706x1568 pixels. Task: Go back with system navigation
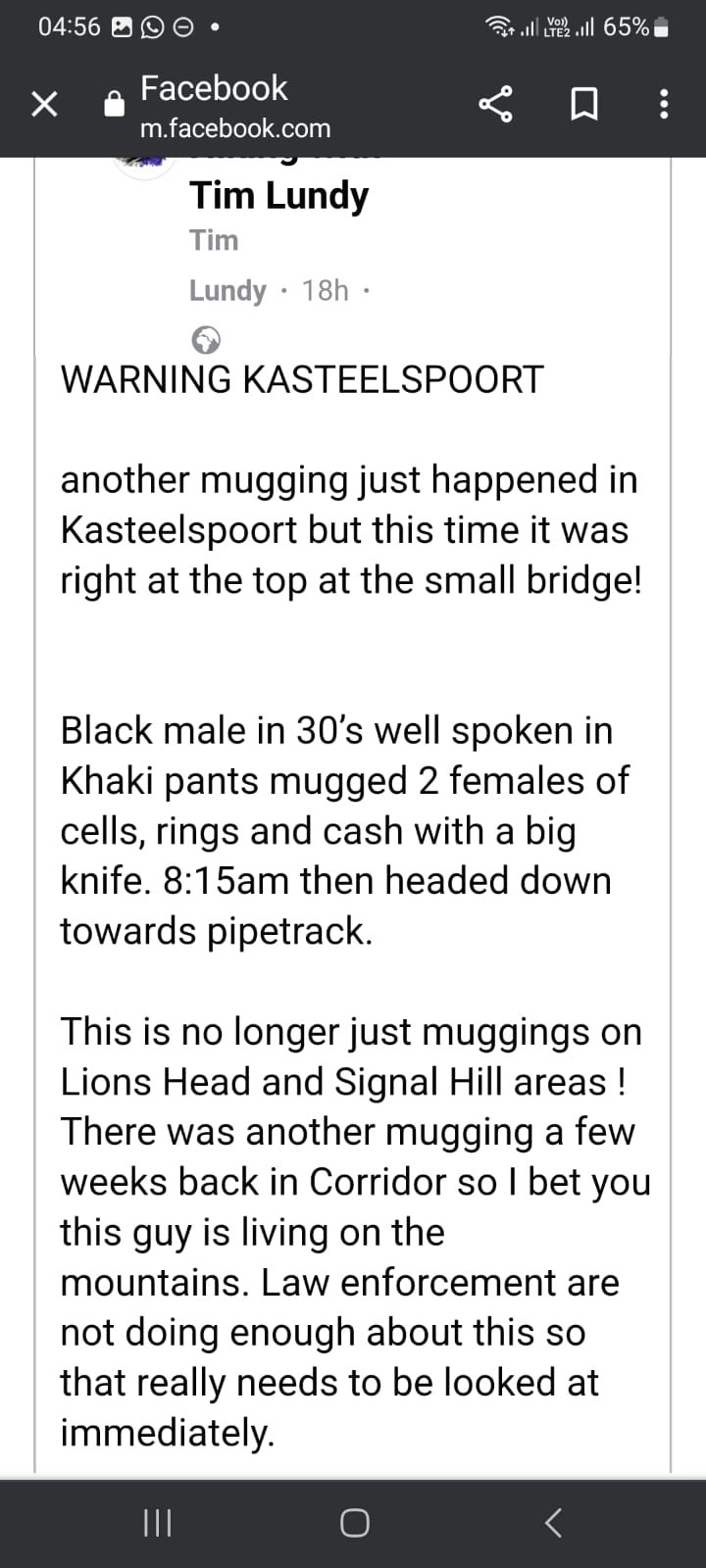(553, 1522)
